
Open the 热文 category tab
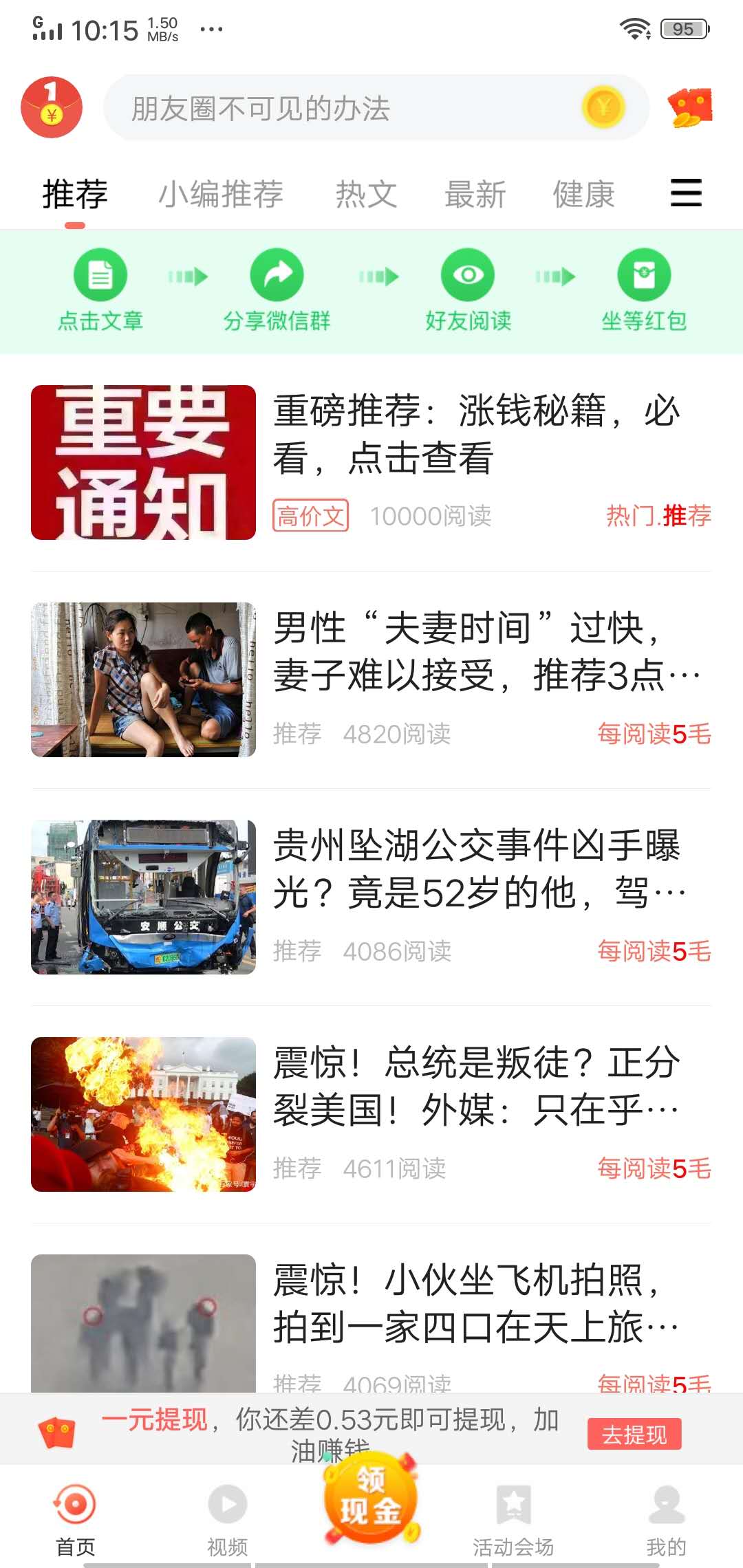[368, 195]
